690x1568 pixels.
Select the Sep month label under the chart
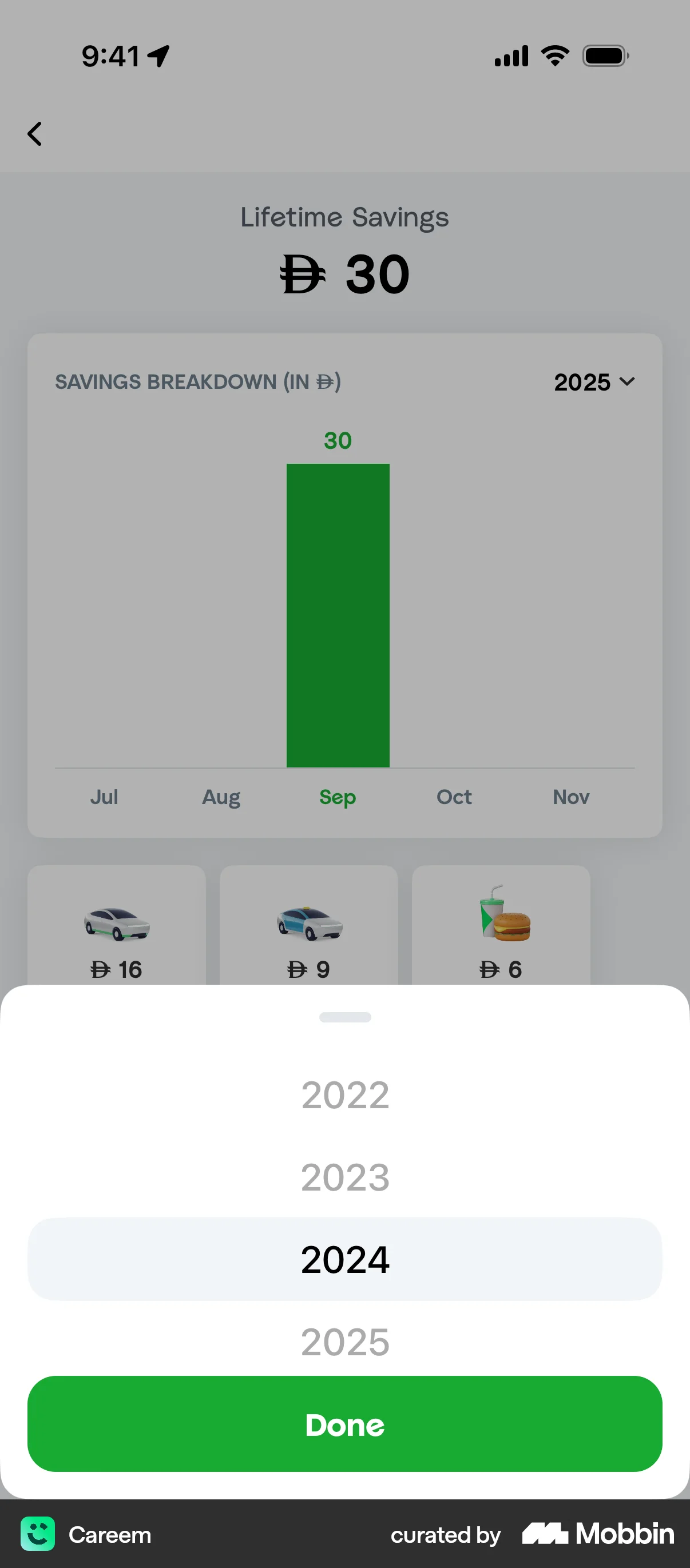pos(338,796)
